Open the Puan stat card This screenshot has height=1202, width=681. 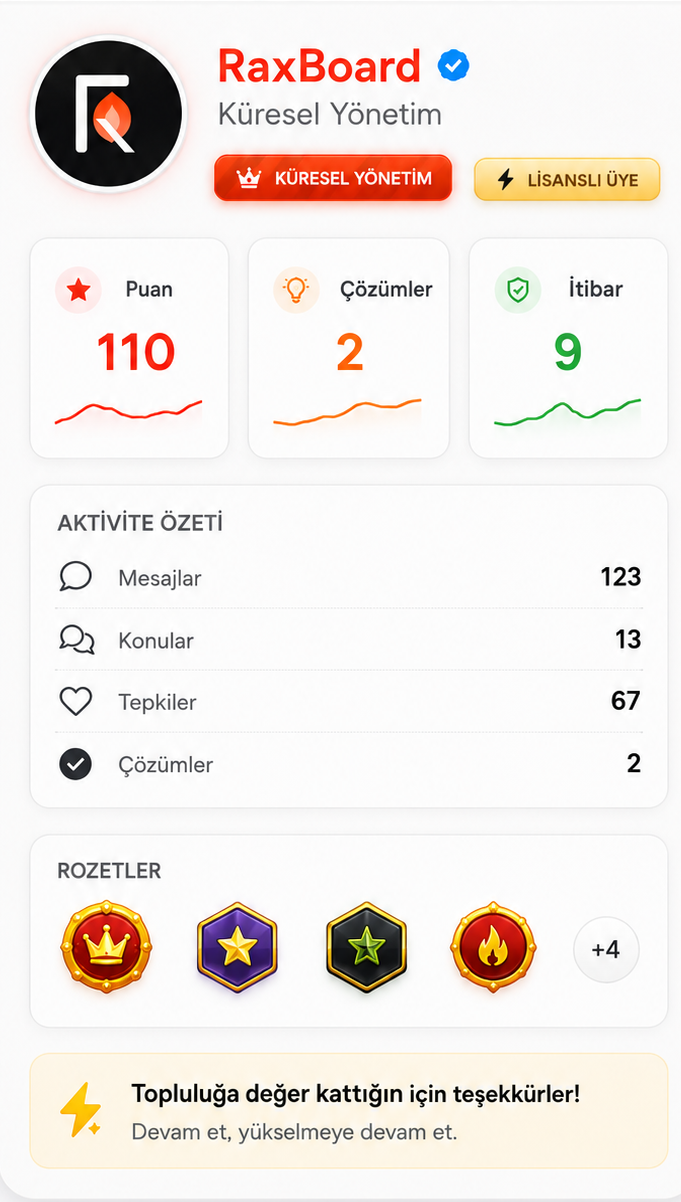pyautogui.click(x=129, y=348)
